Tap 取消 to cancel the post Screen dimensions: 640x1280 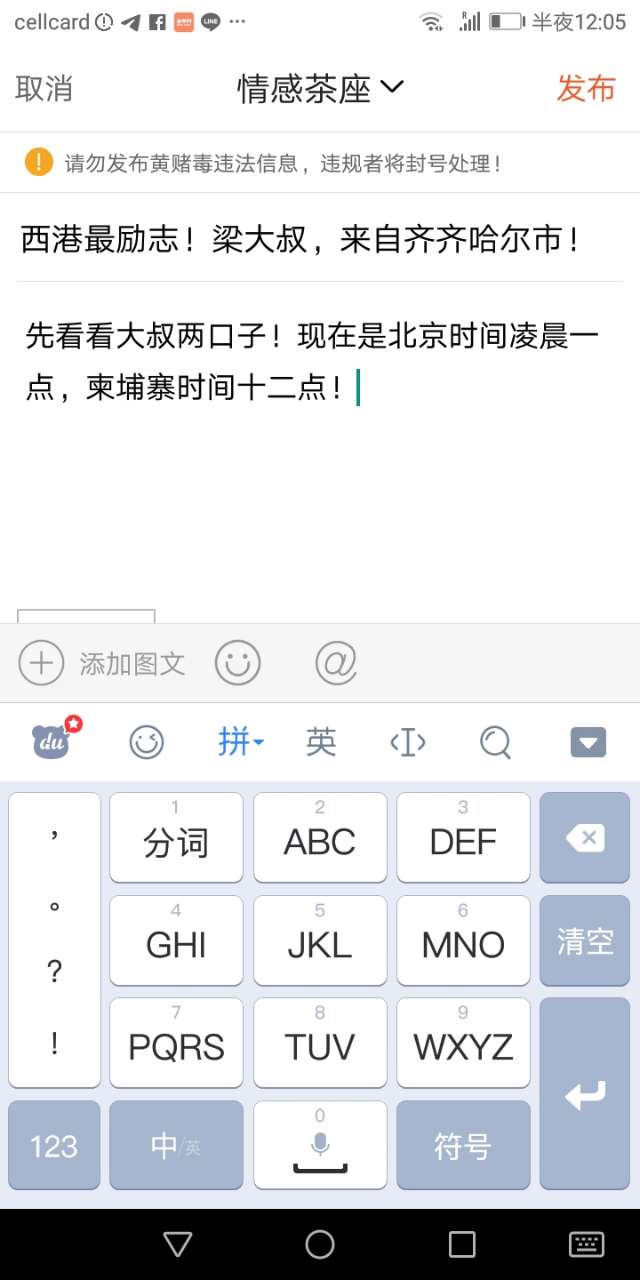[x=44, y=88]
